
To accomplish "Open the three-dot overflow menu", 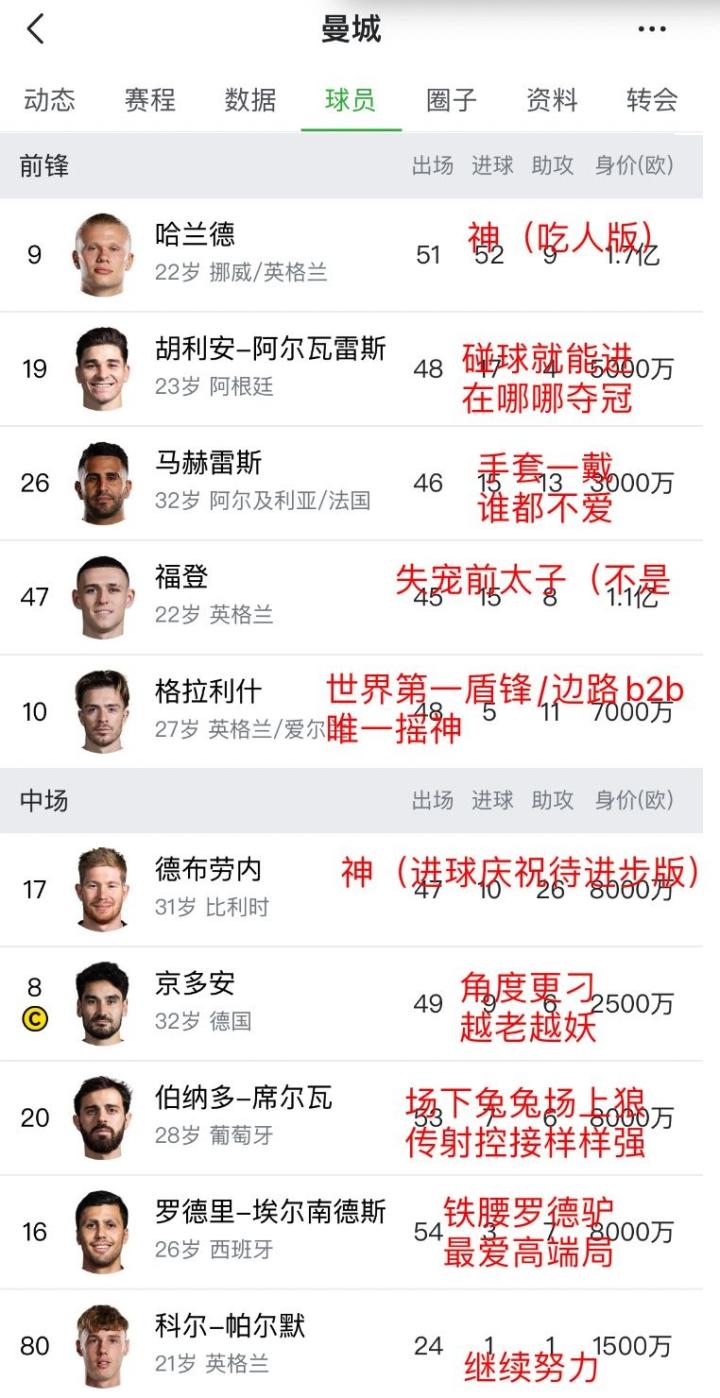I will pyautogui.click(x=651, y=30).
